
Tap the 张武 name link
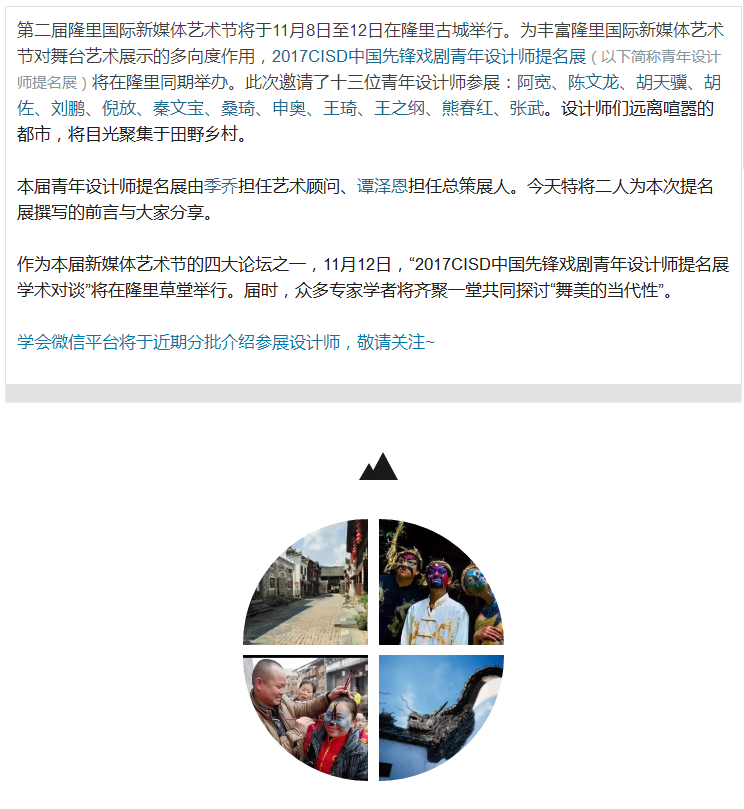526,108
